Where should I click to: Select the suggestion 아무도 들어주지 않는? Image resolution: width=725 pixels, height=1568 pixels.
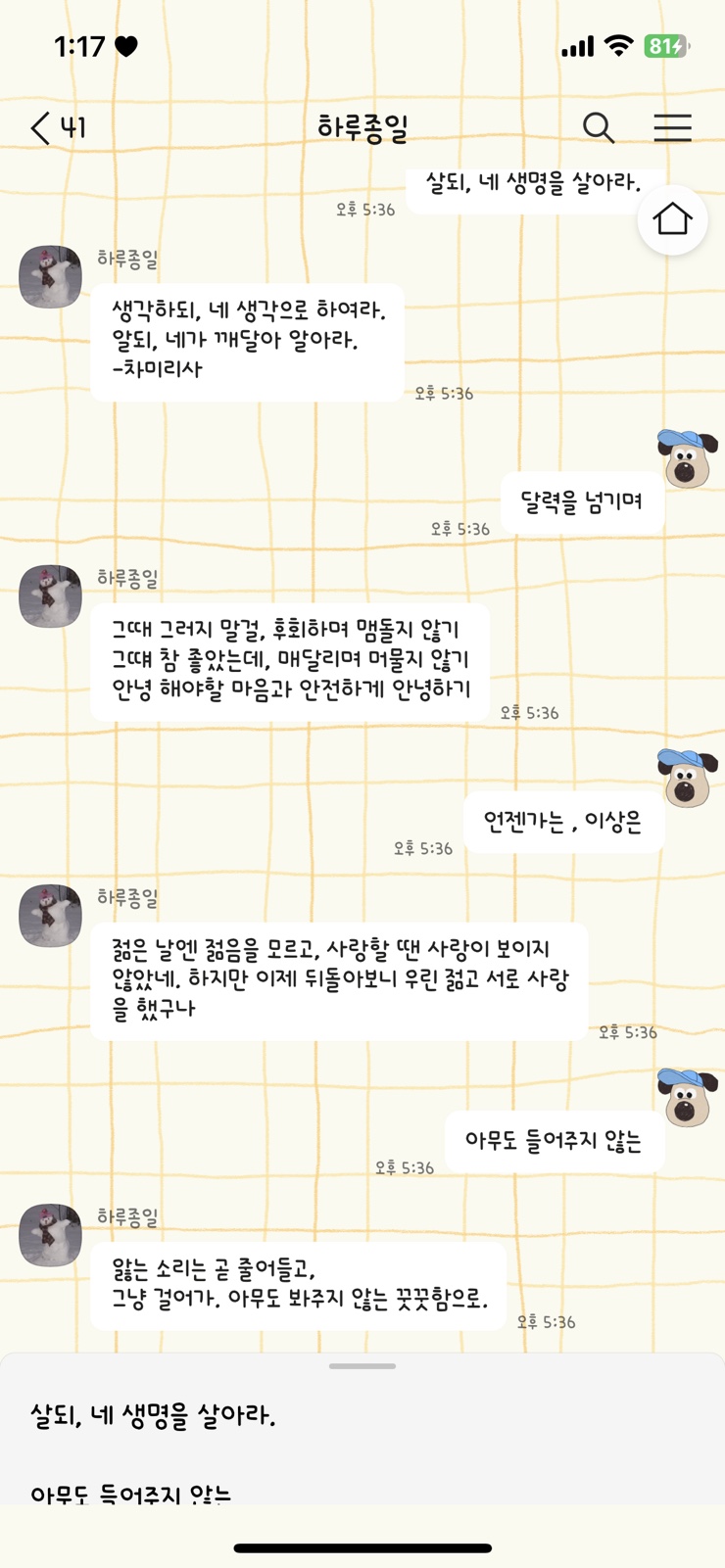pos(130,1493)
